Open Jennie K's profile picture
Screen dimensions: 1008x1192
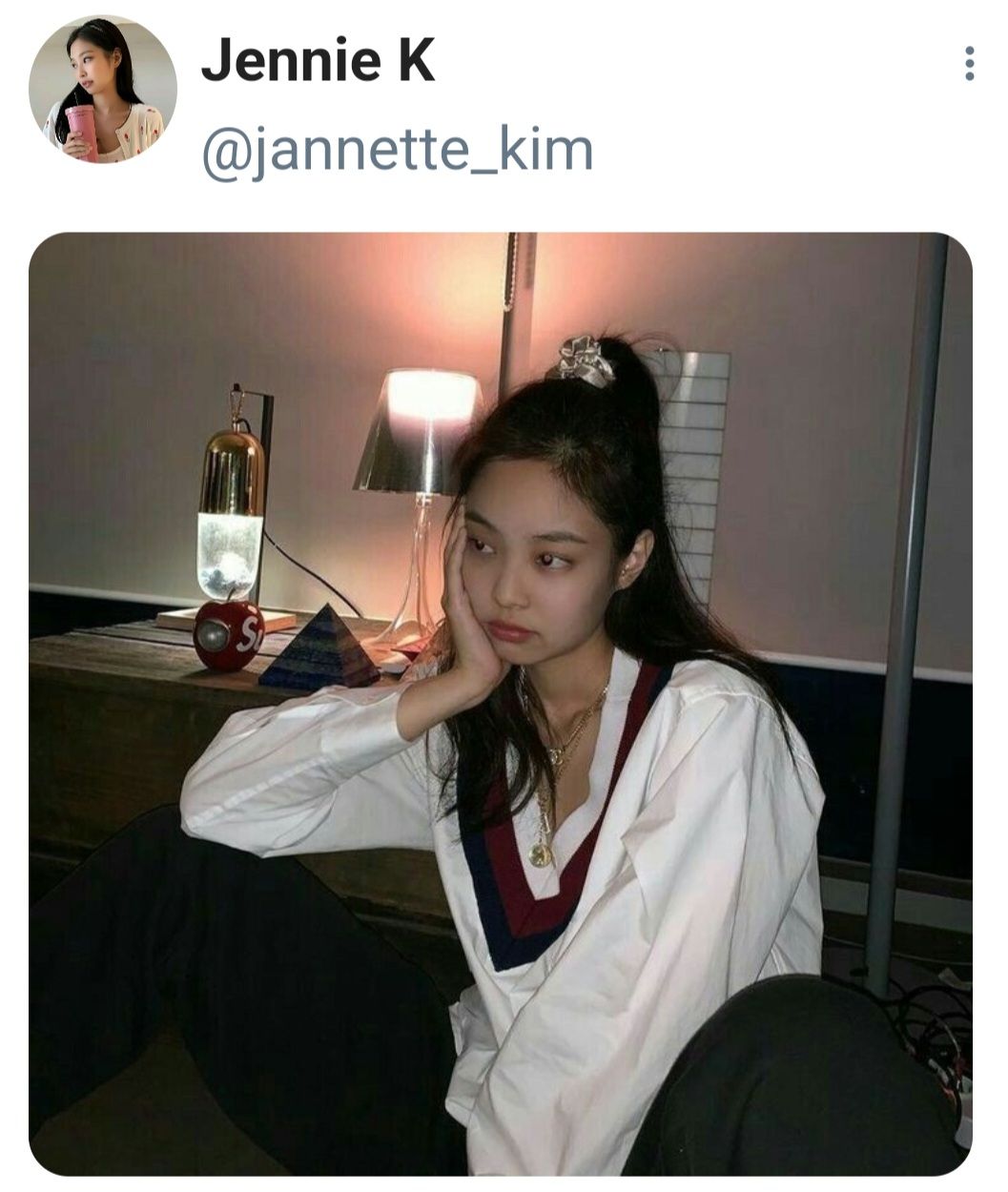pyautogui.click(x=103, y=90)
